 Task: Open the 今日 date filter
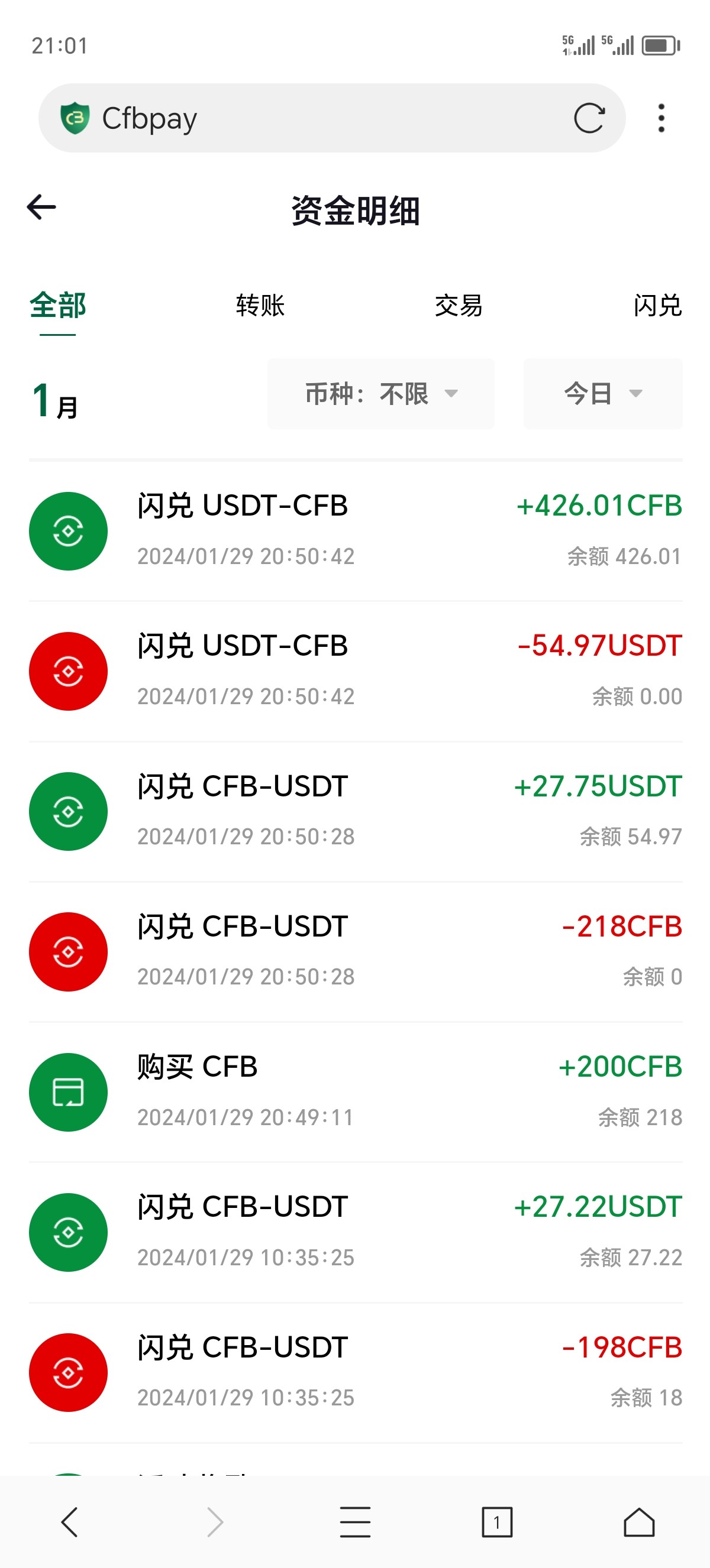(x=602, y=394)
